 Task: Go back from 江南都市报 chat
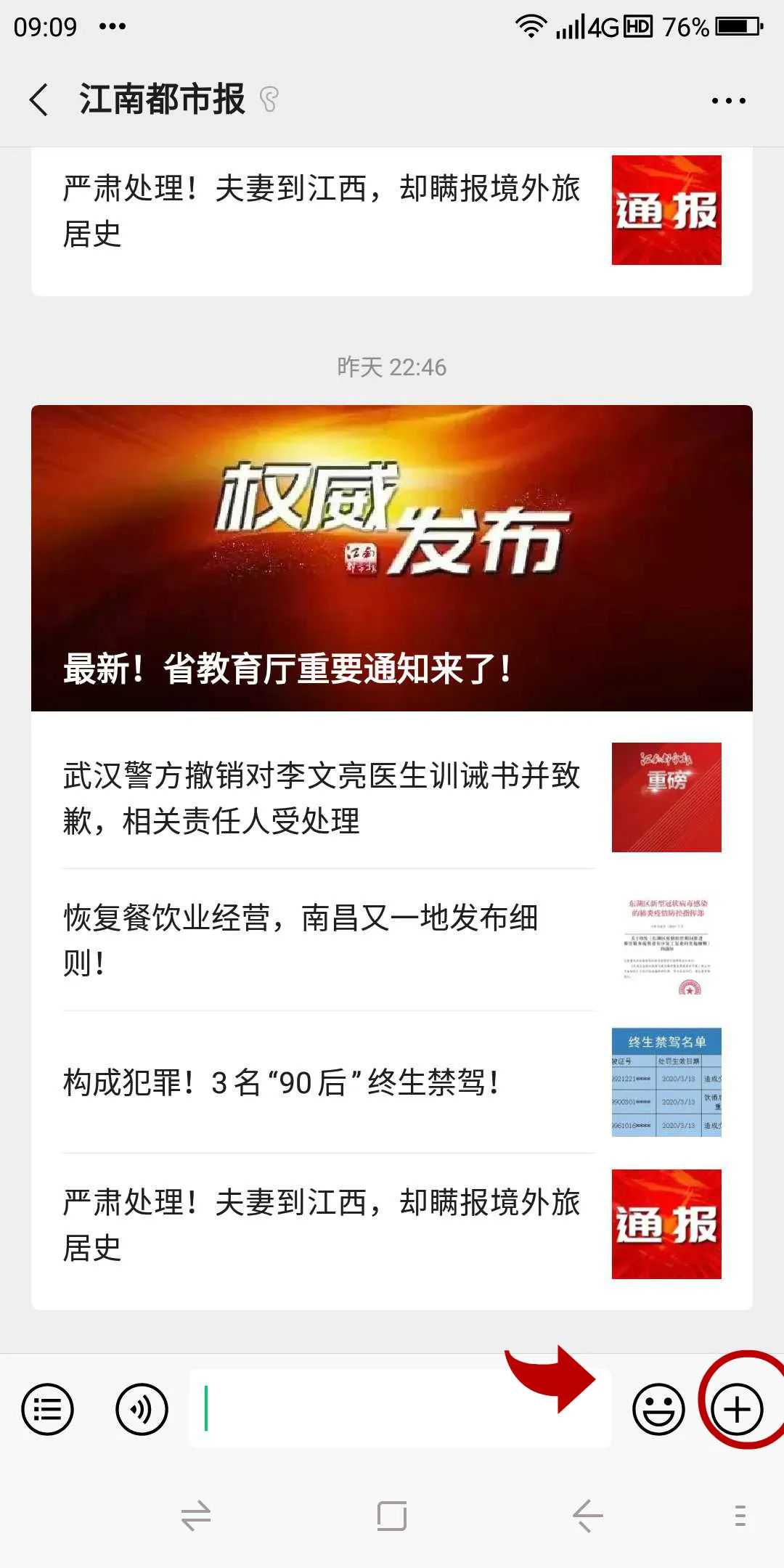click(39, 99)
